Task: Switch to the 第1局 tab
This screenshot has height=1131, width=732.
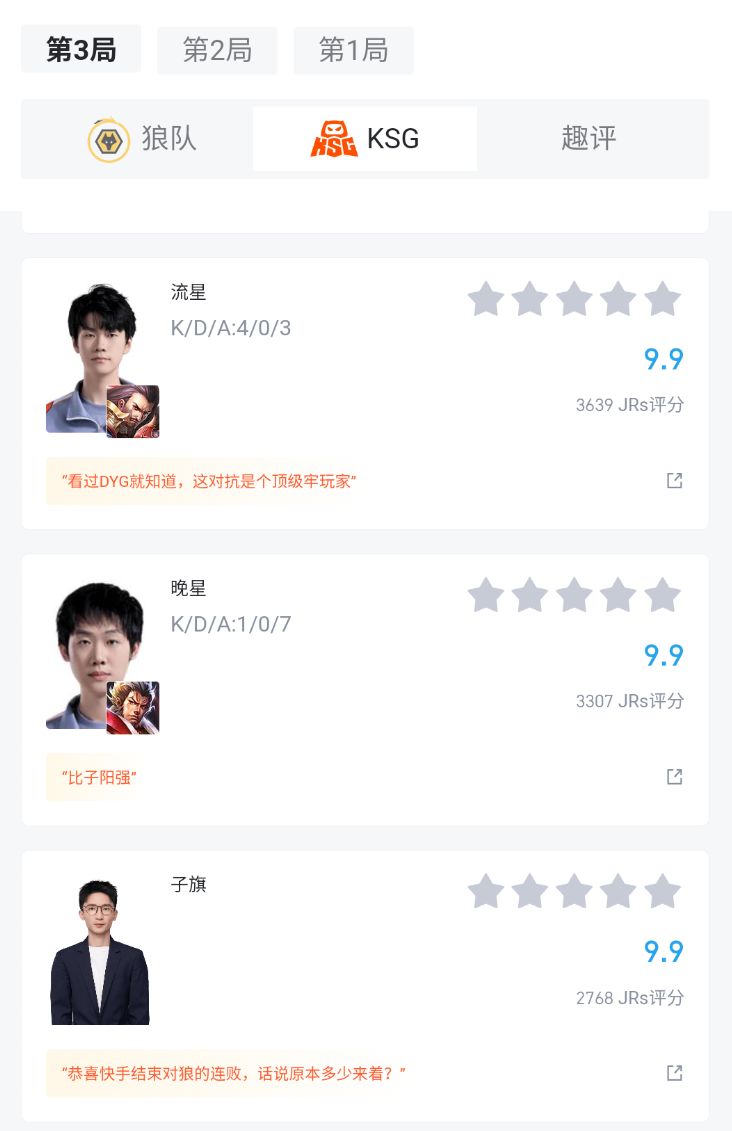Action: click(x=353, y=49)
